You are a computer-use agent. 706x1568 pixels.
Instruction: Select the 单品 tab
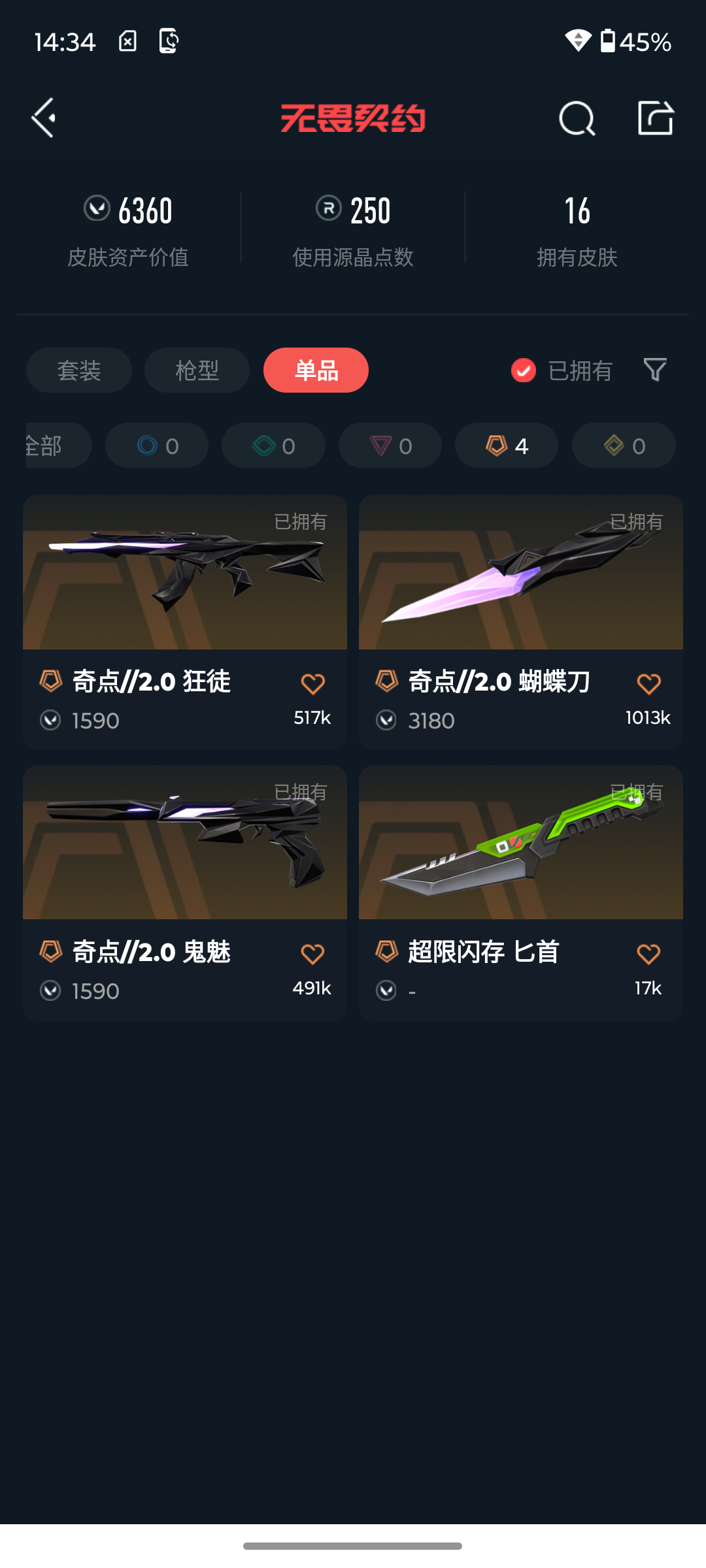point(316,370)
